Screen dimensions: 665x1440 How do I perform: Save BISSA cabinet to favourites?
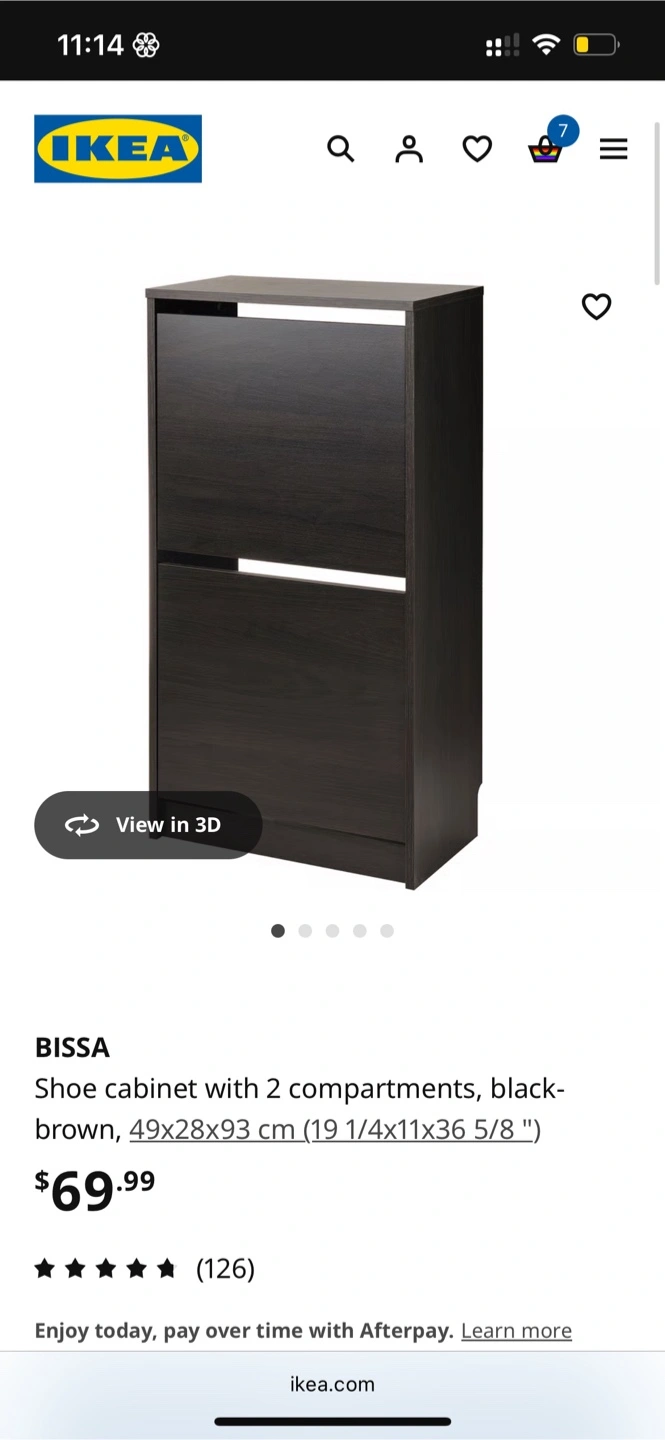tap(596, 306)
